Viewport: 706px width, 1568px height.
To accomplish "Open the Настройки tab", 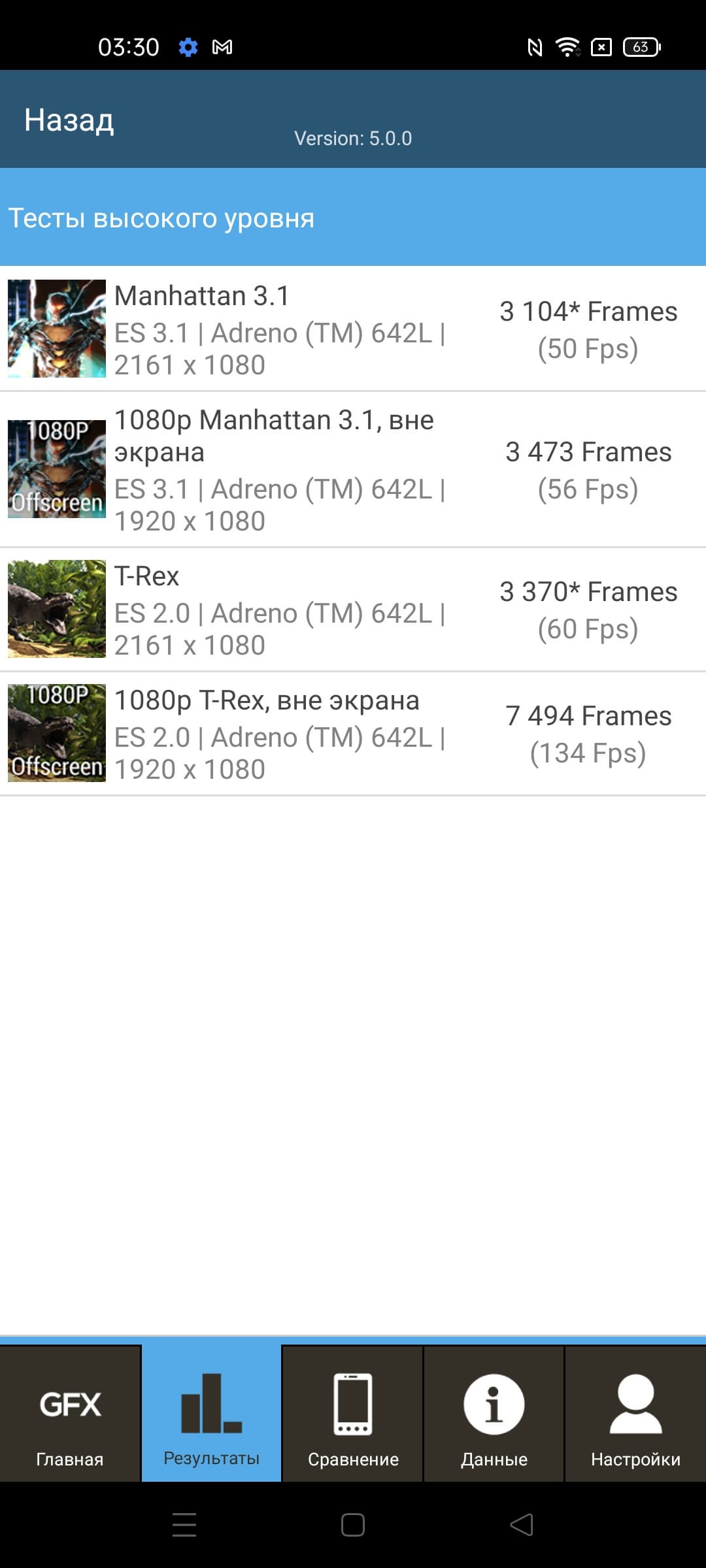I will click(635, 1414).
